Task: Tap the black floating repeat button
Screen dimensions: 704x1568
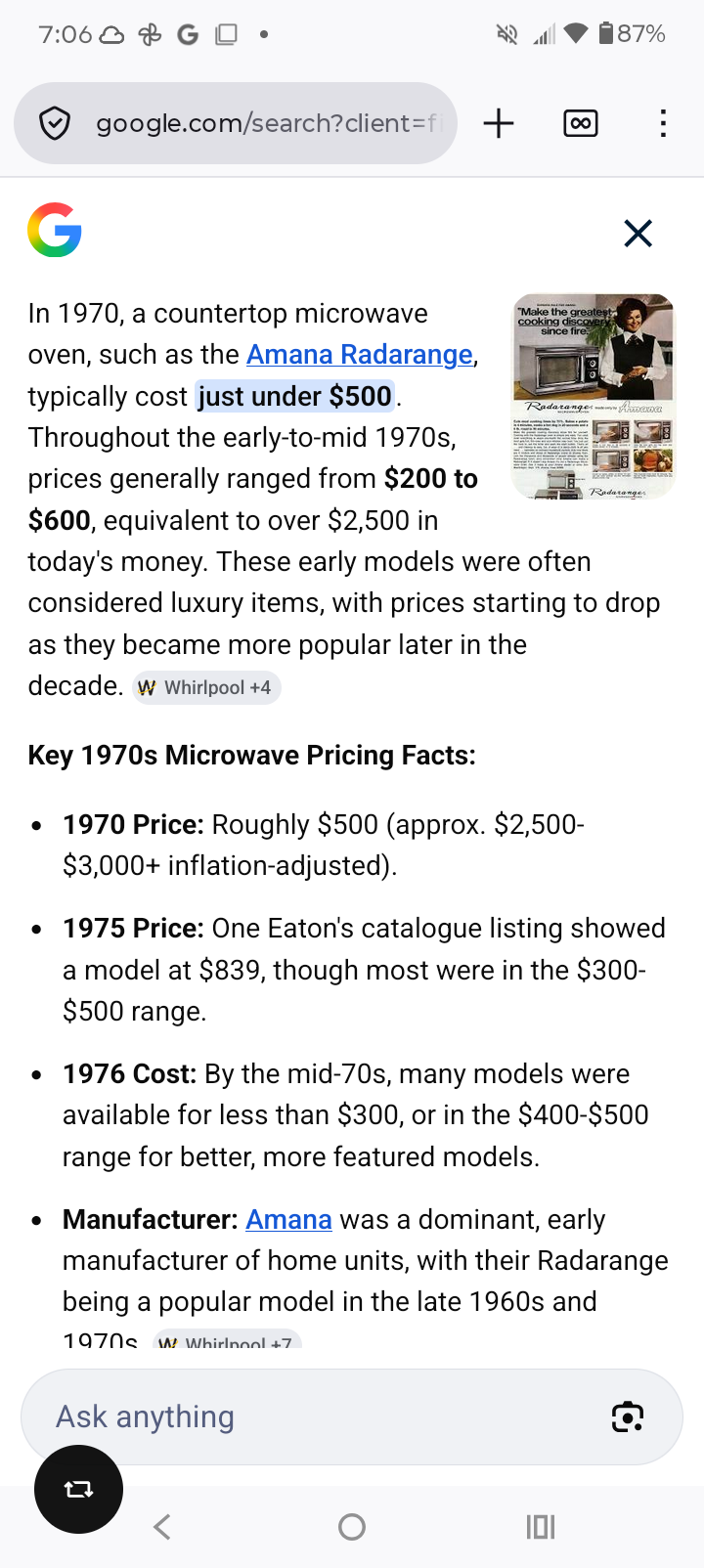Action: (78, 1489)
